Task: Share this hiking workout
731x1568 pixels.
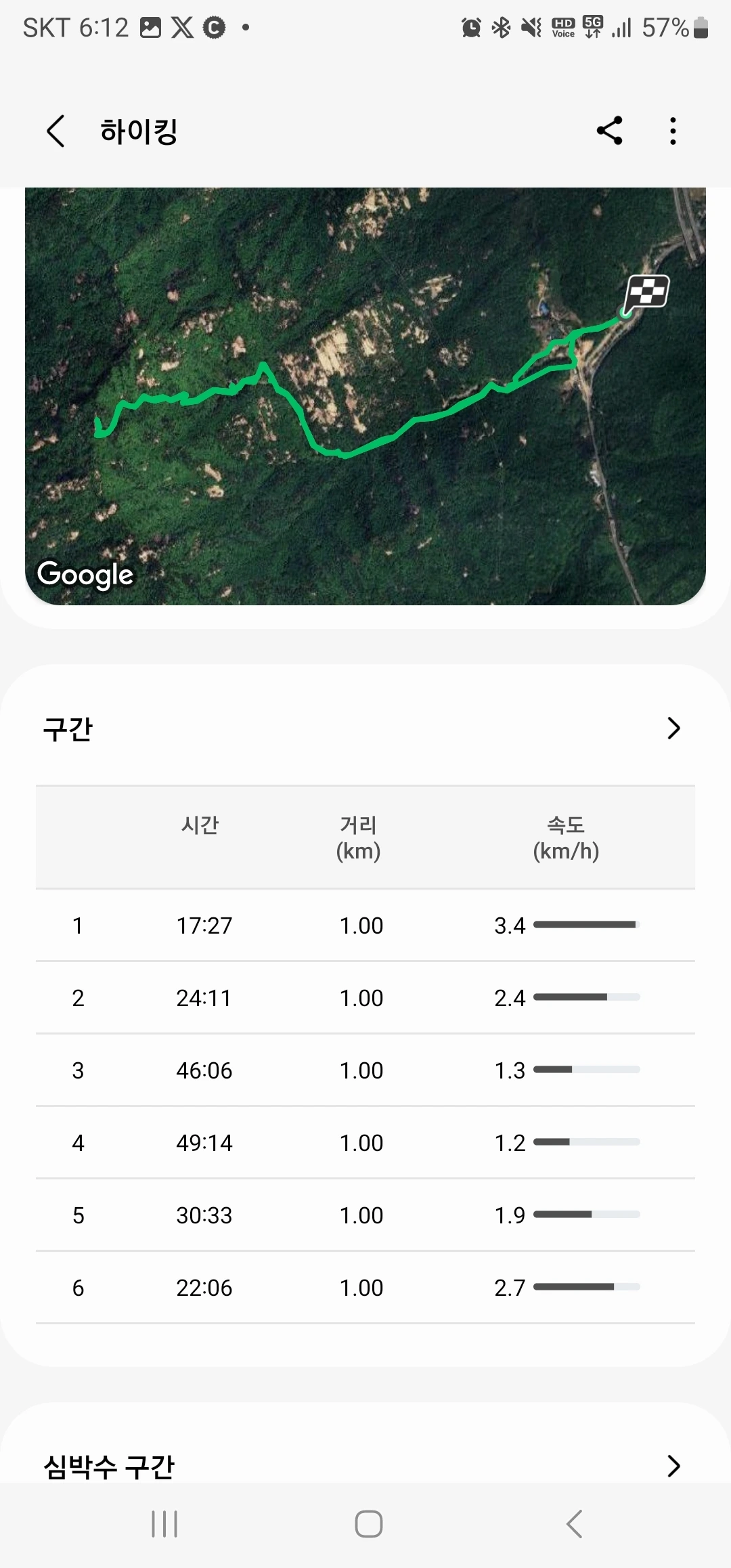Action: point(609,131)
